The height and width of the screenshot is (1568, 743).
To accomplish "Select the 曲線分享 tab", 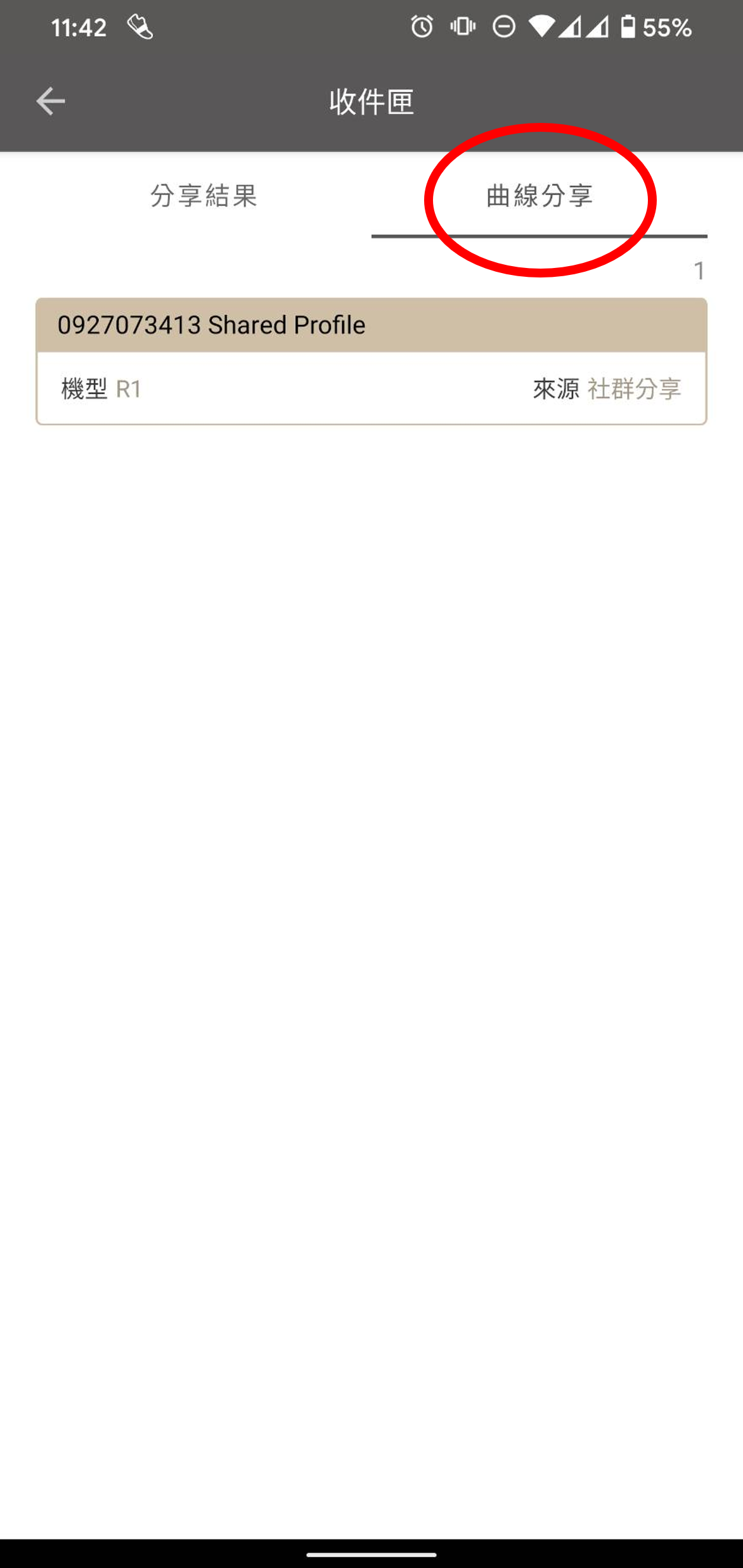I will 539,196.
